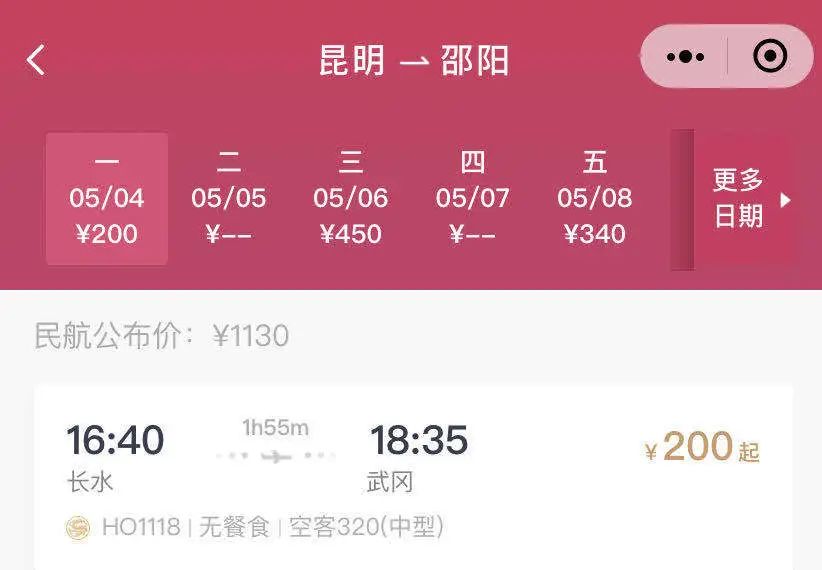The width and height of the screenshot is (822, 570).
Task: Go back from 昆明→邵阳 flight list
Action: (36, 60)
